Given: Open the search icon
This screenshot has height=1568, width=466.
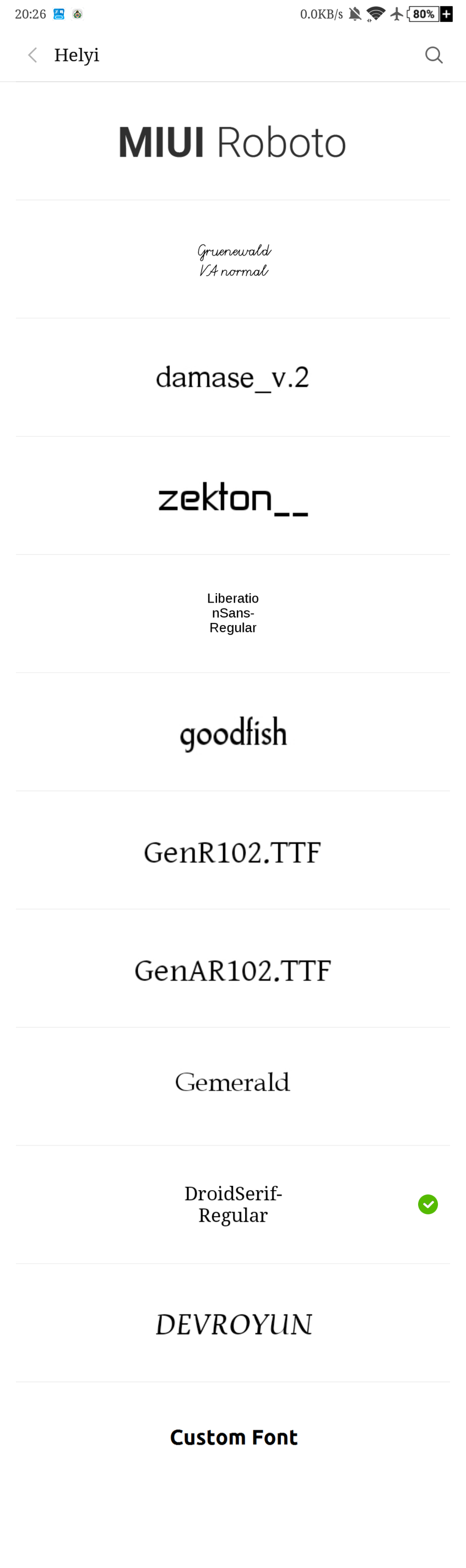Looking at the screenshot, I should (433, 56).
